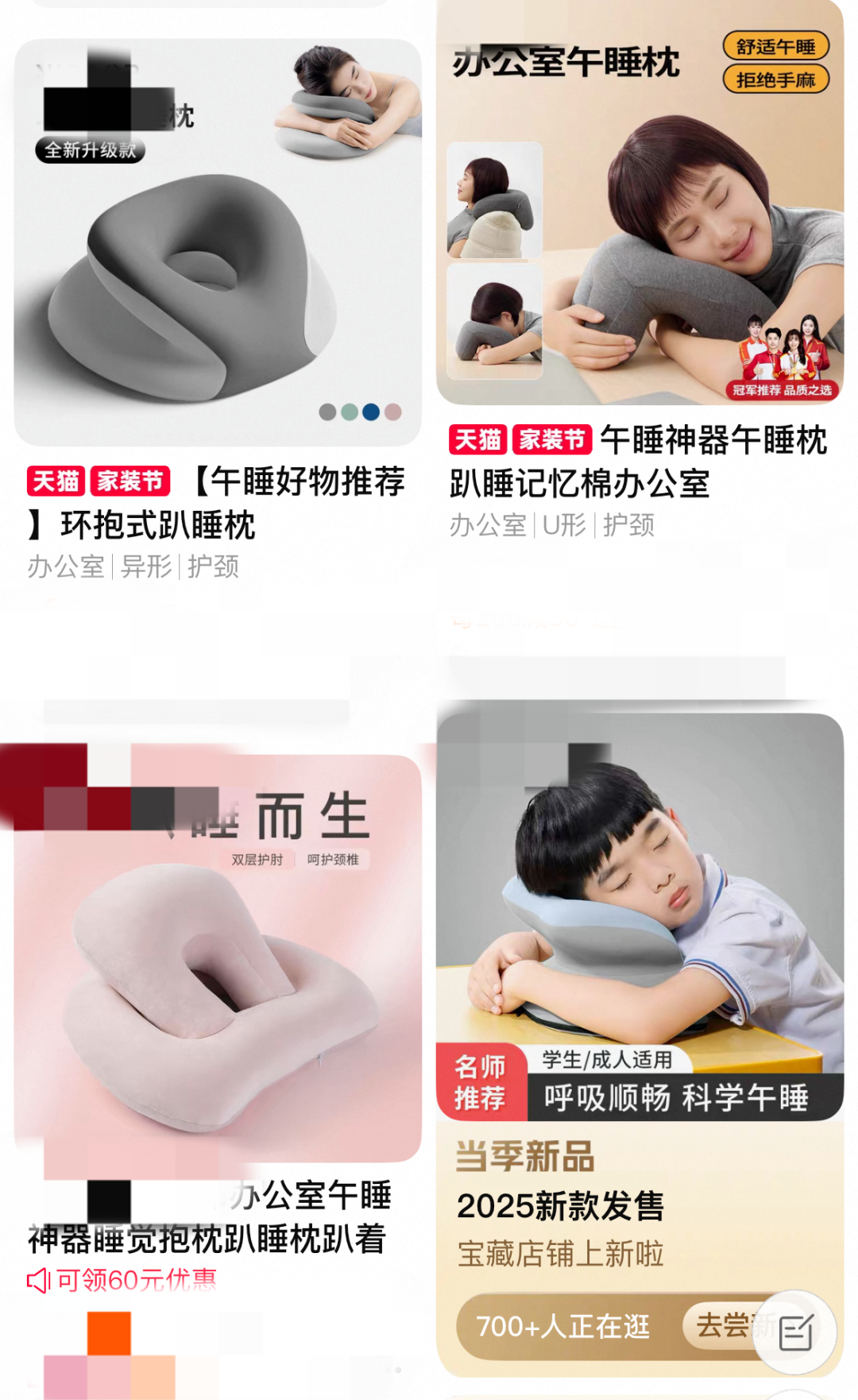Tap the 可领60元优惠 coupon link

coord(135,1280)
